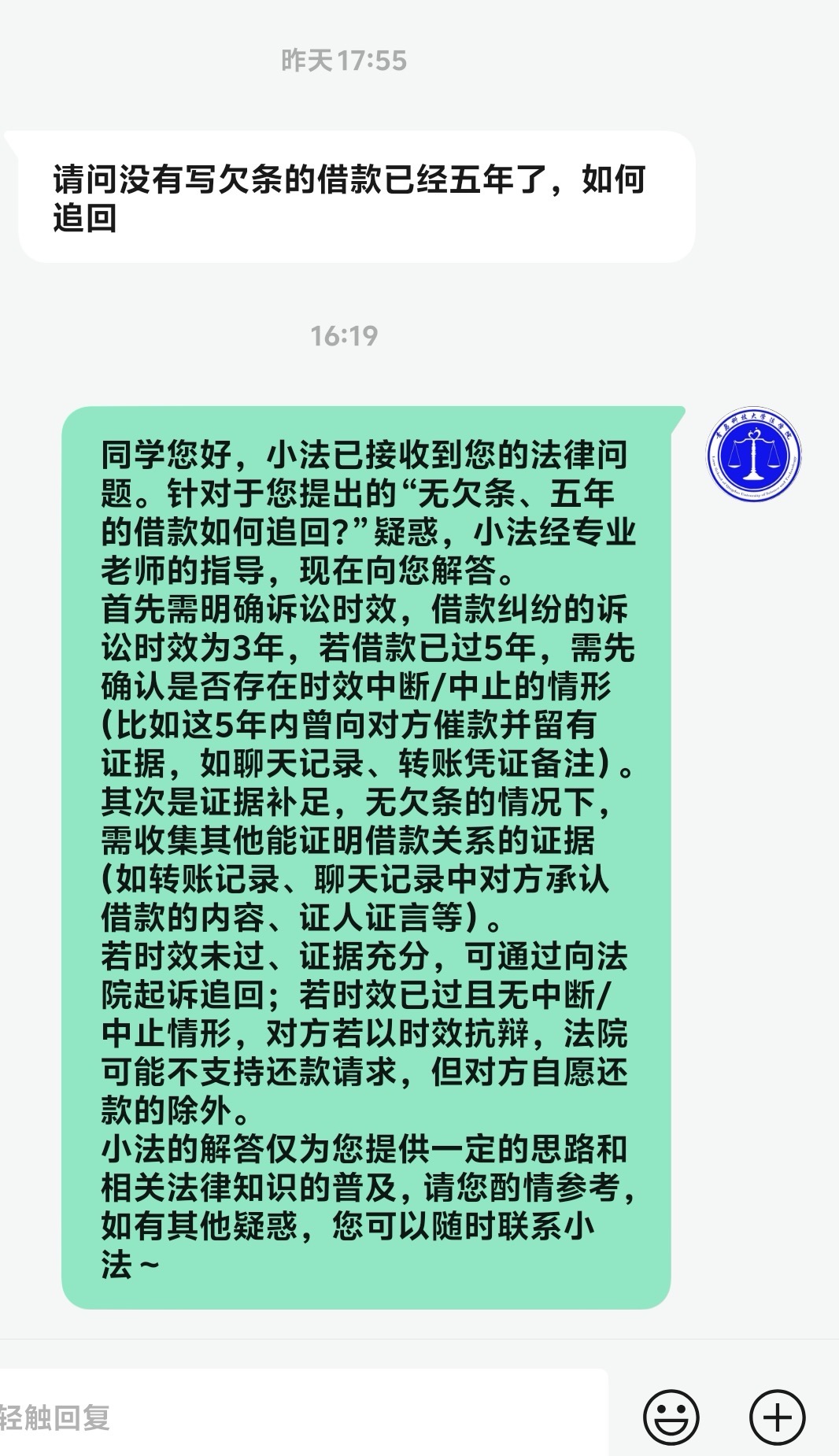The height and width of the screenshot is (1456, 839).
Task: Open the law school avatar profile
Action: tap(754, 454)
